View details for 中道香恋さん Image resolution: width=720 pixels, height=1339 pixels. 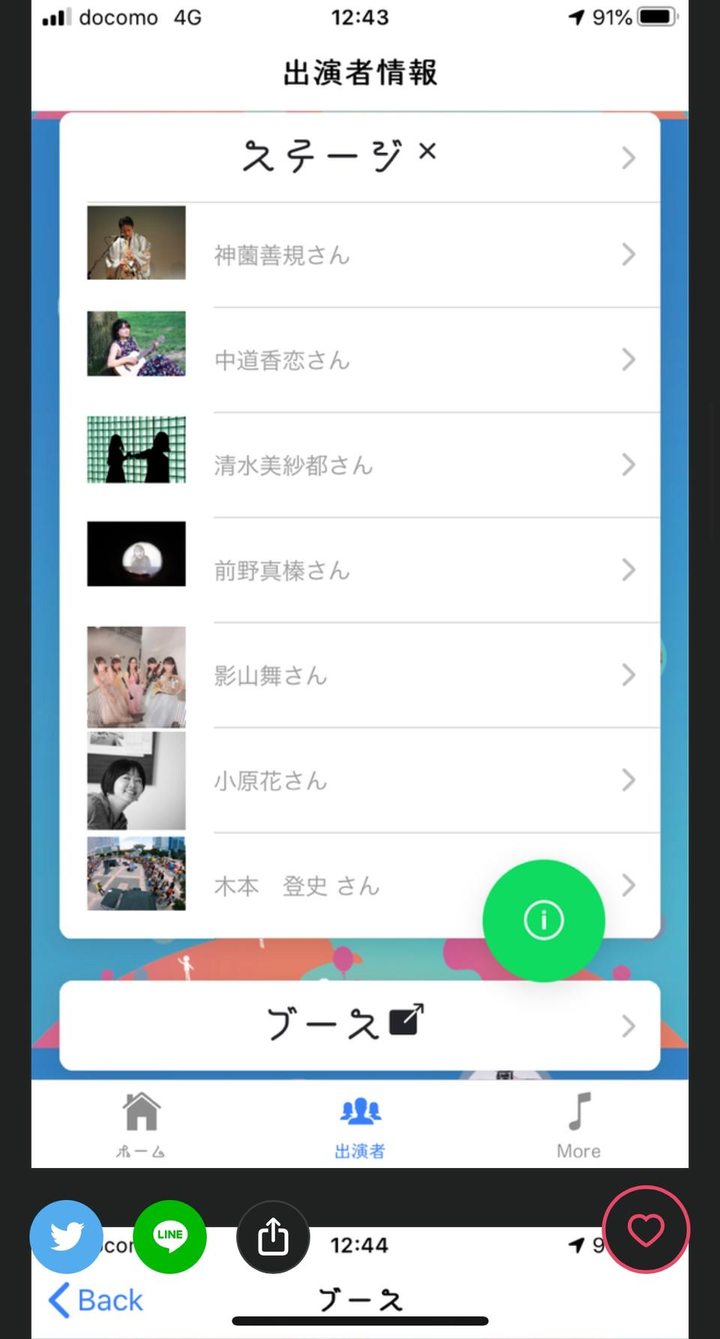tap(372, 360)
